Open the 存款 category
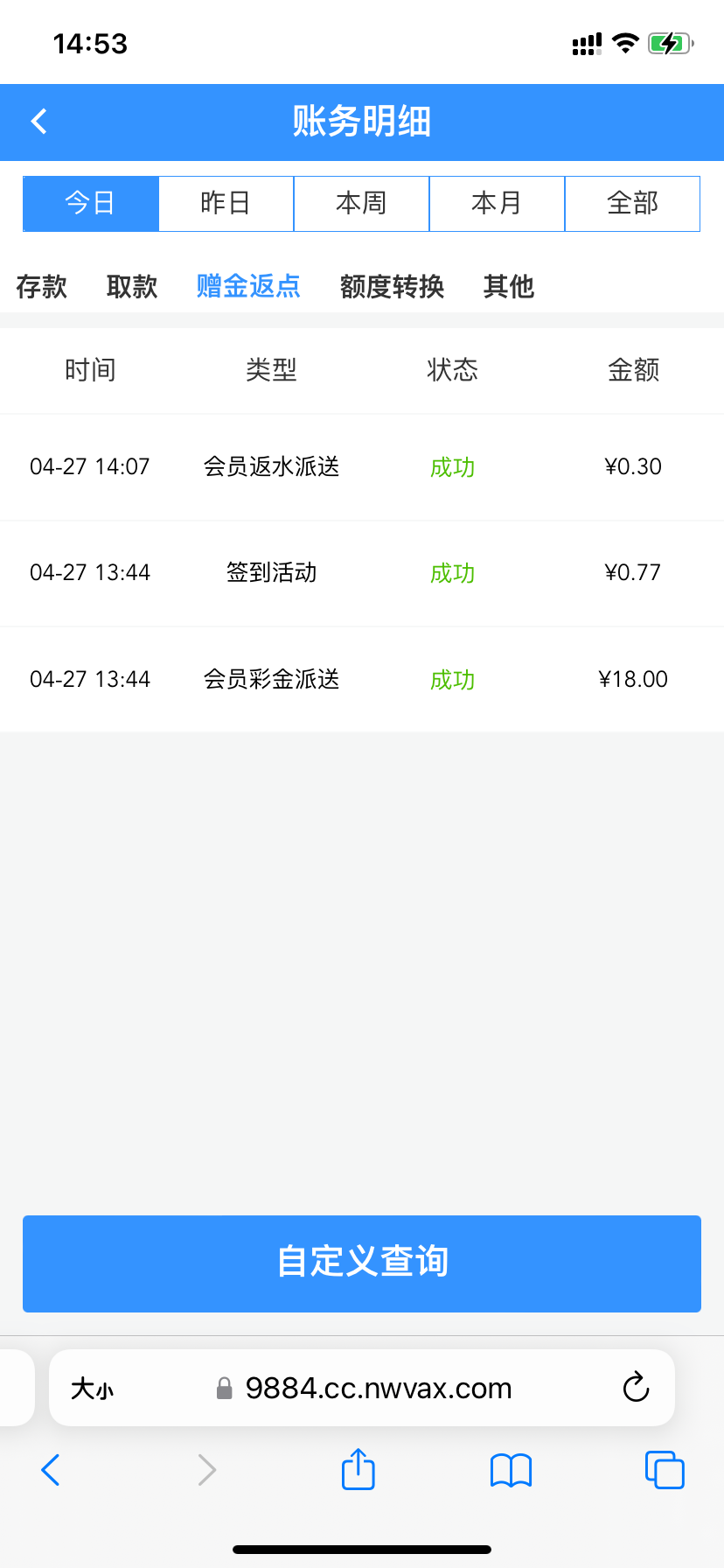Image resolution: width=724 pixels, height=1568 pixels. click(x=41, y=287)
